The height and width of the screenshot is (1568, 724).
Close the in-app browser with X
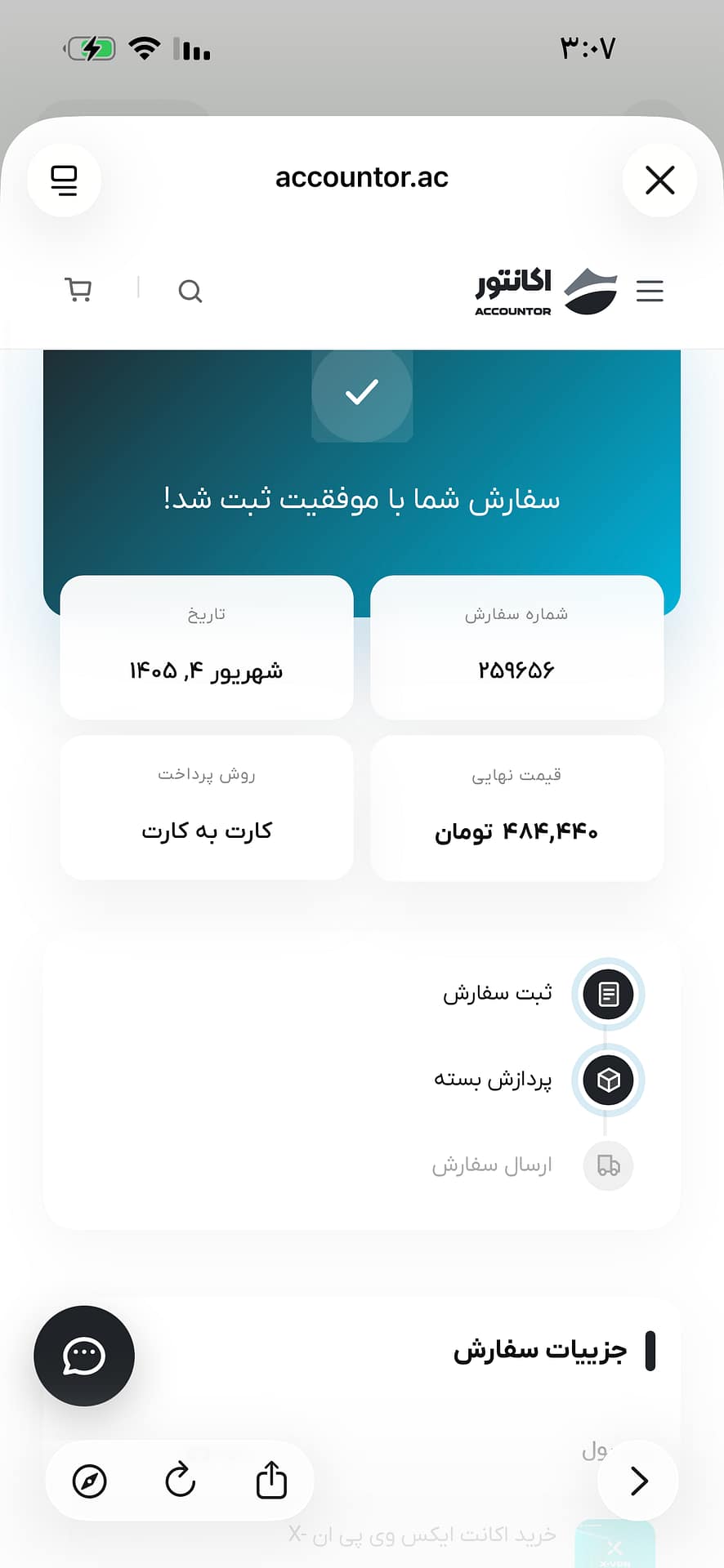pyautogui.click(x=659, y=180)
